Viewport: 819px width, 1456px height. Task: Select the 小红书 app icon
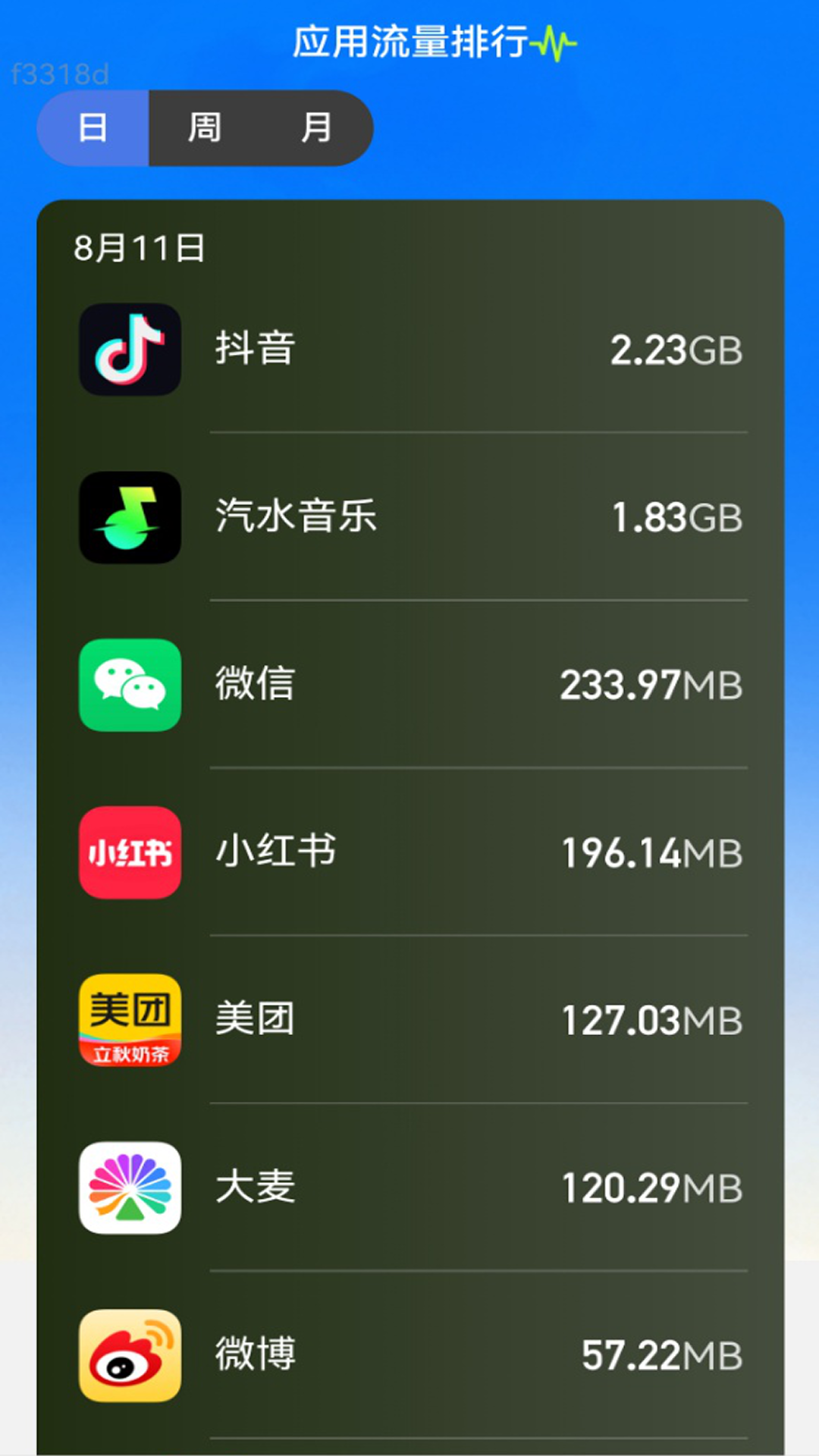click(x=129, y=853)
